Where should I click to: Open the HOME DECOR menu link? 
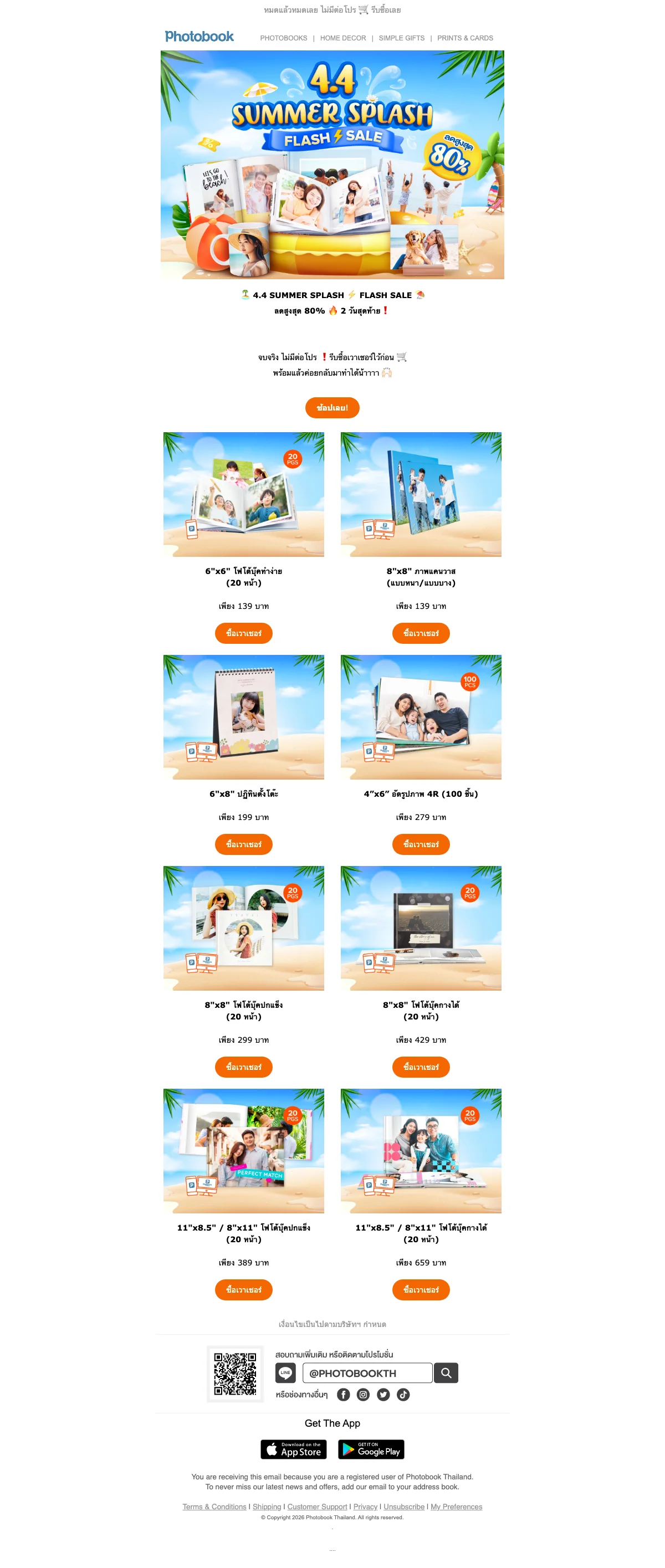343,38
